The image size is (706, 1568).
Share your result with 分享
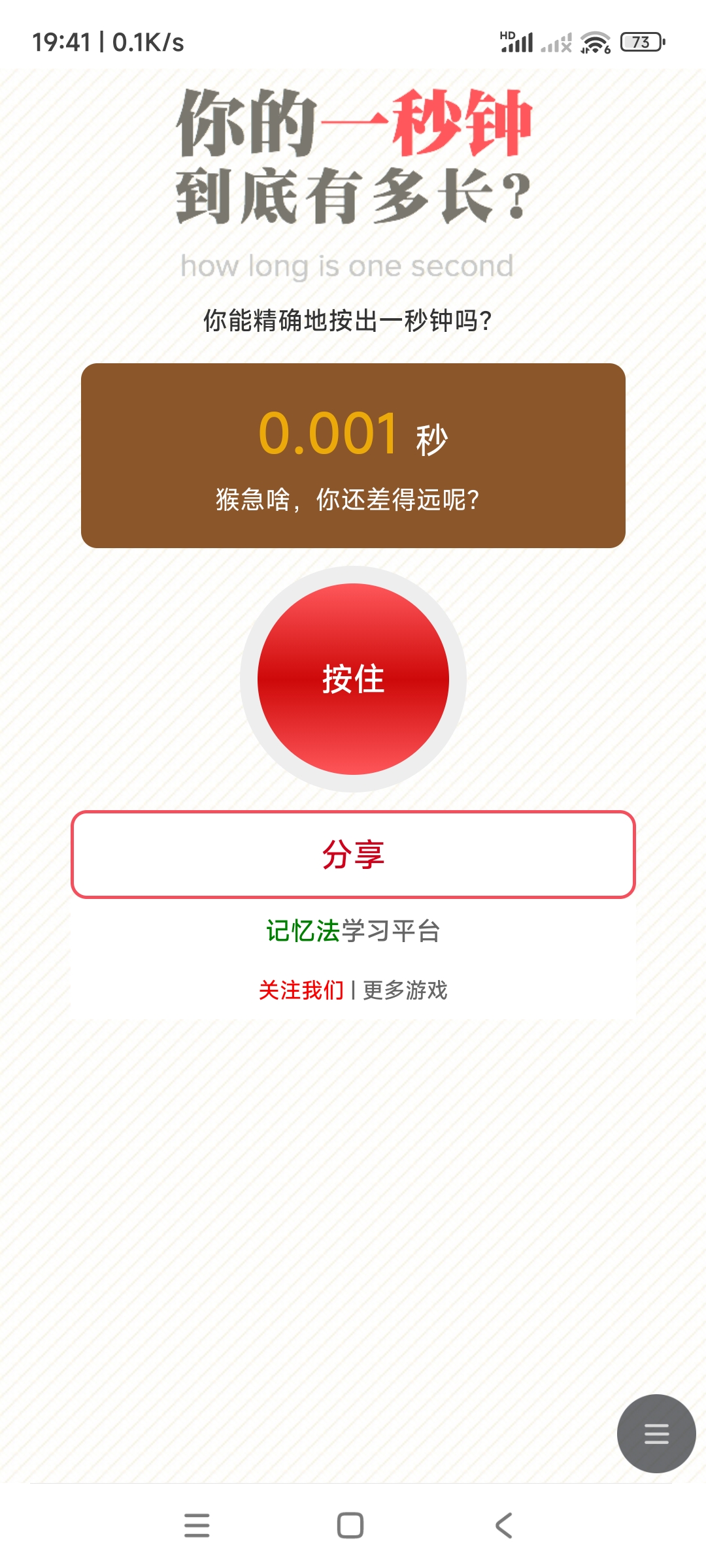(x=353, y=855)
